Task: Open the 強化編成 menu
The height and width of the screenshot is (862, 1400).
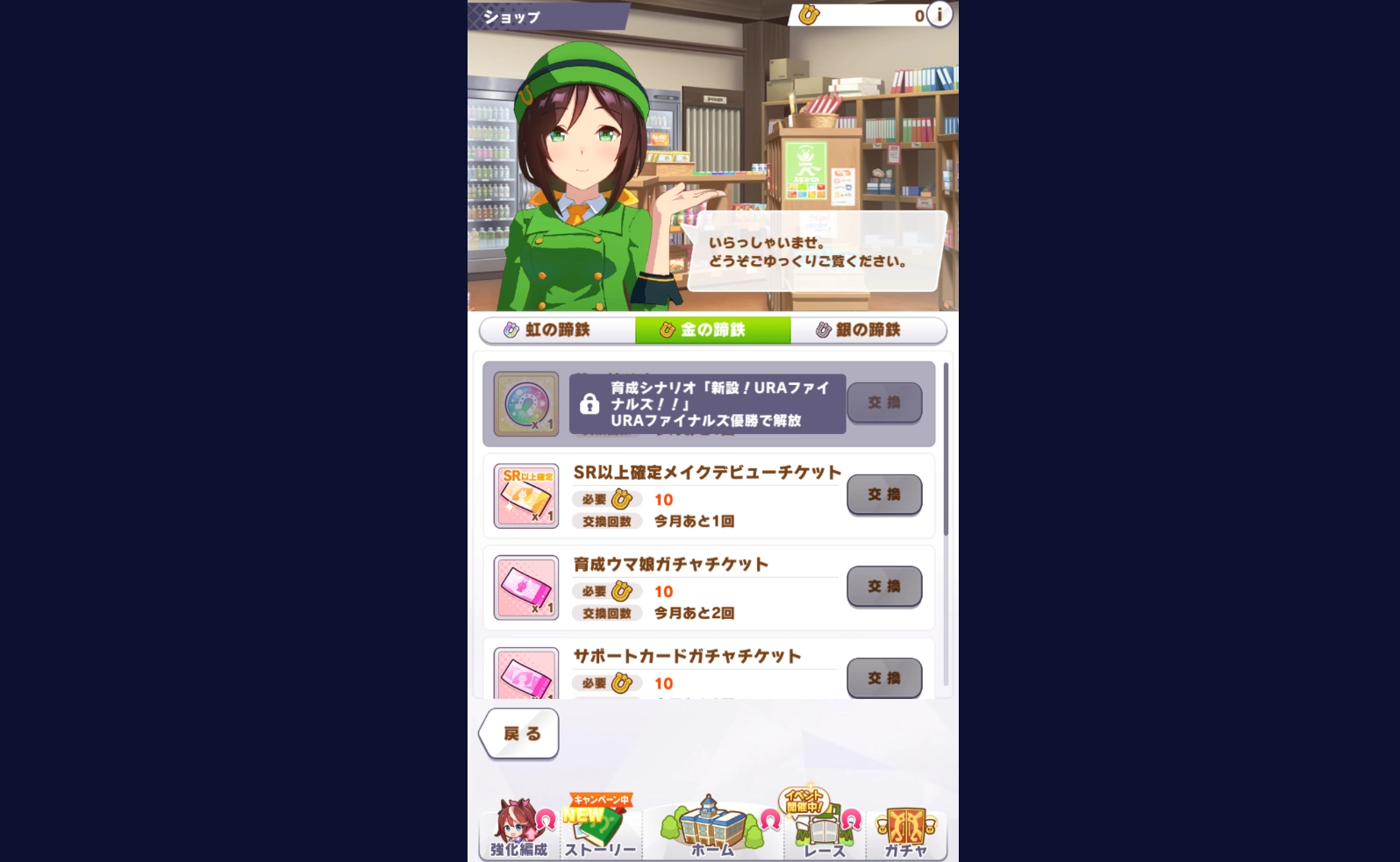Action: pyautogui.click(x=518, y=830)
